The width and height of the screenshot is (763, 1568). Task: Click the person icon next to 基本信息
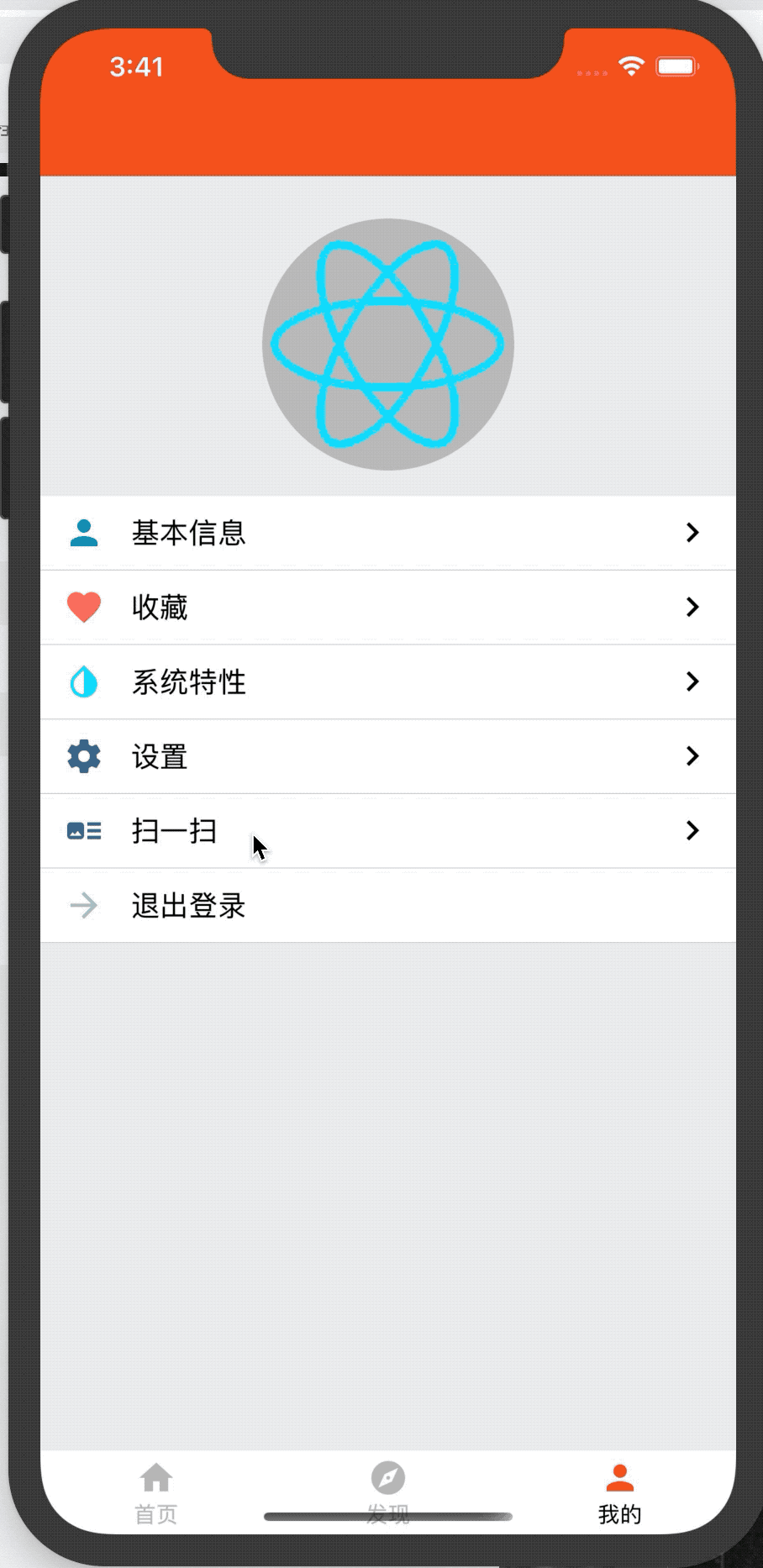point(84,533)
